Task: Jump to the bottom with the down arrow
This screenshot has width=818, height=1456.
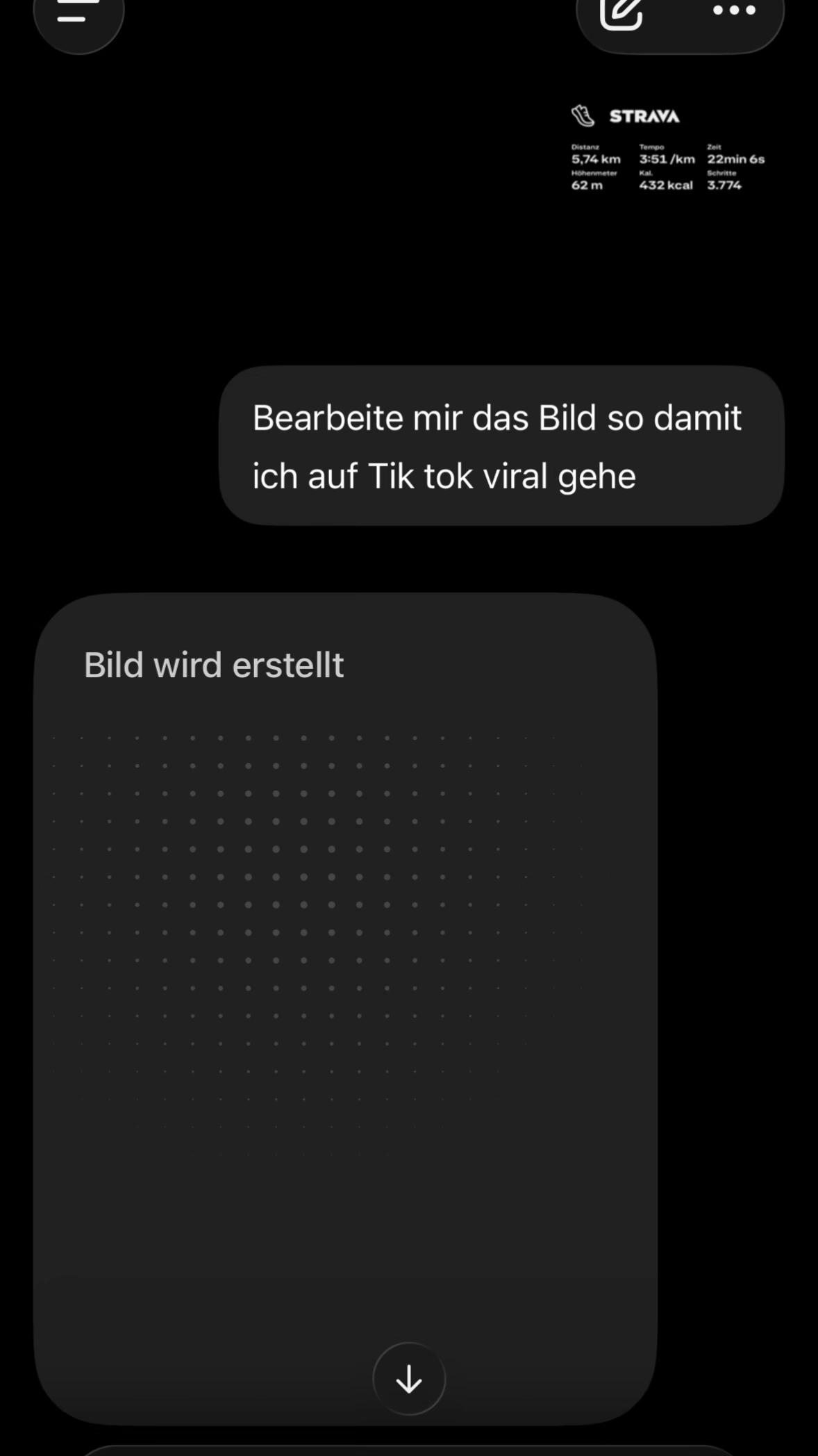Action: tap(409, 1379)
